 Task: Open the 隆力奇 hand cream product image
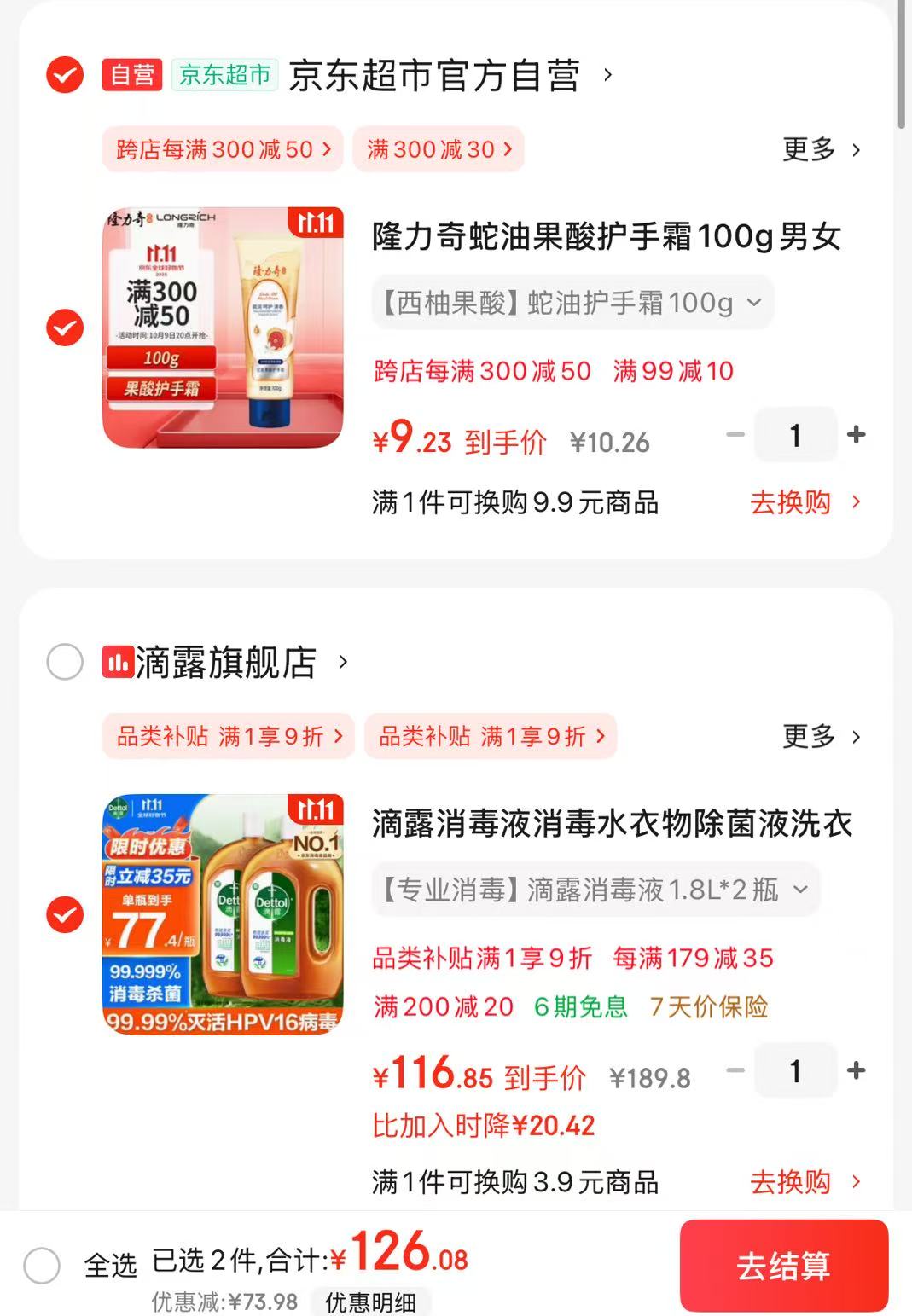223,328
